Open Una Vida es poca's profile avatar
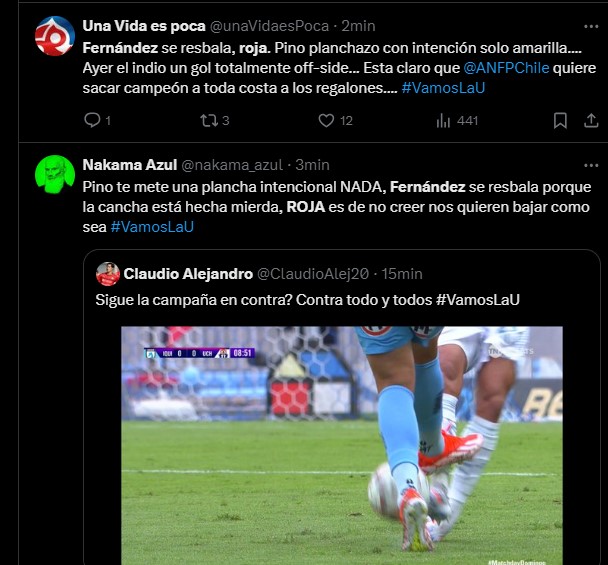Viewport: 608px width, 565px height. (x=55, y=36)
